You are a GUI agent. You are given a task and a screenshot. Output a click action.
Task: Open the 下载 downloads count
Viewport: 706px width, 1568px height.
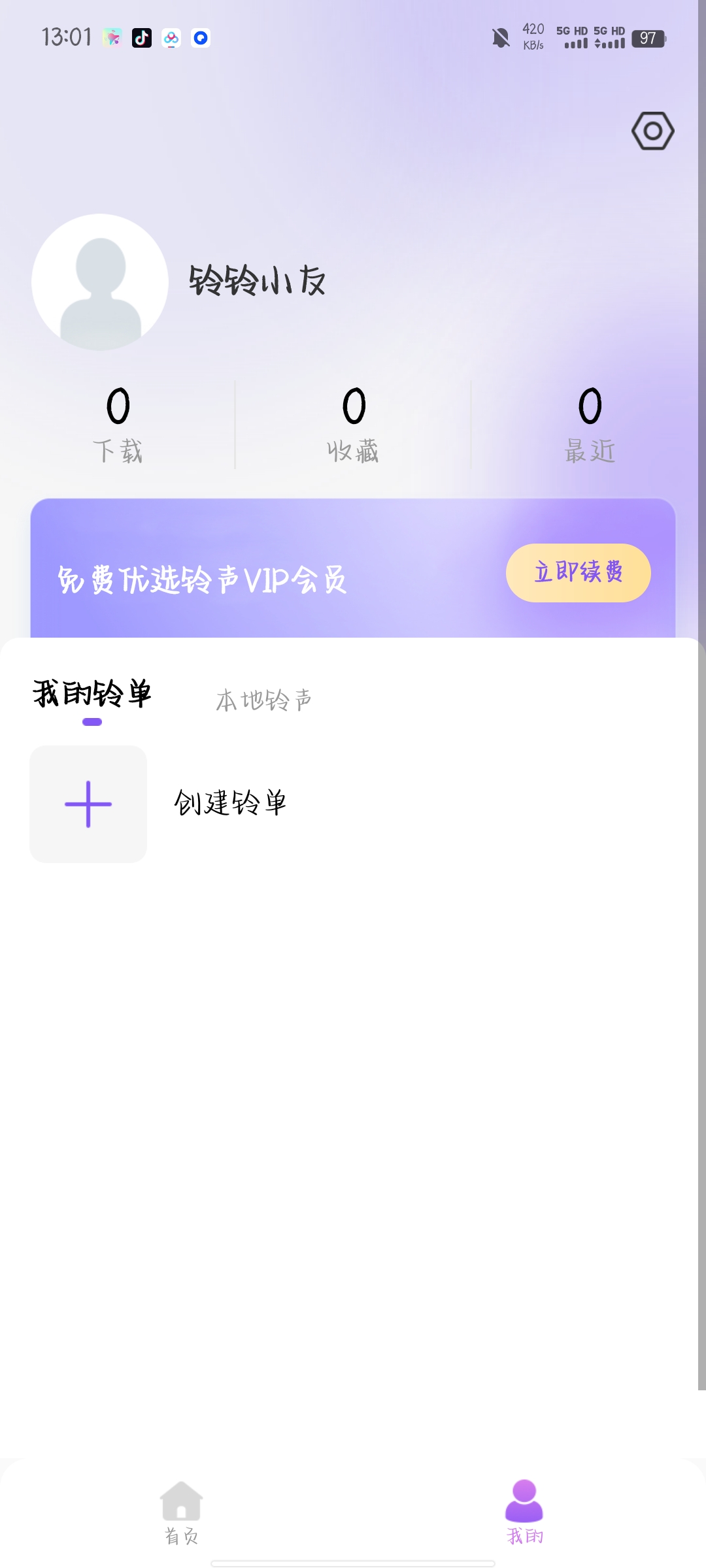click(118, 425)
